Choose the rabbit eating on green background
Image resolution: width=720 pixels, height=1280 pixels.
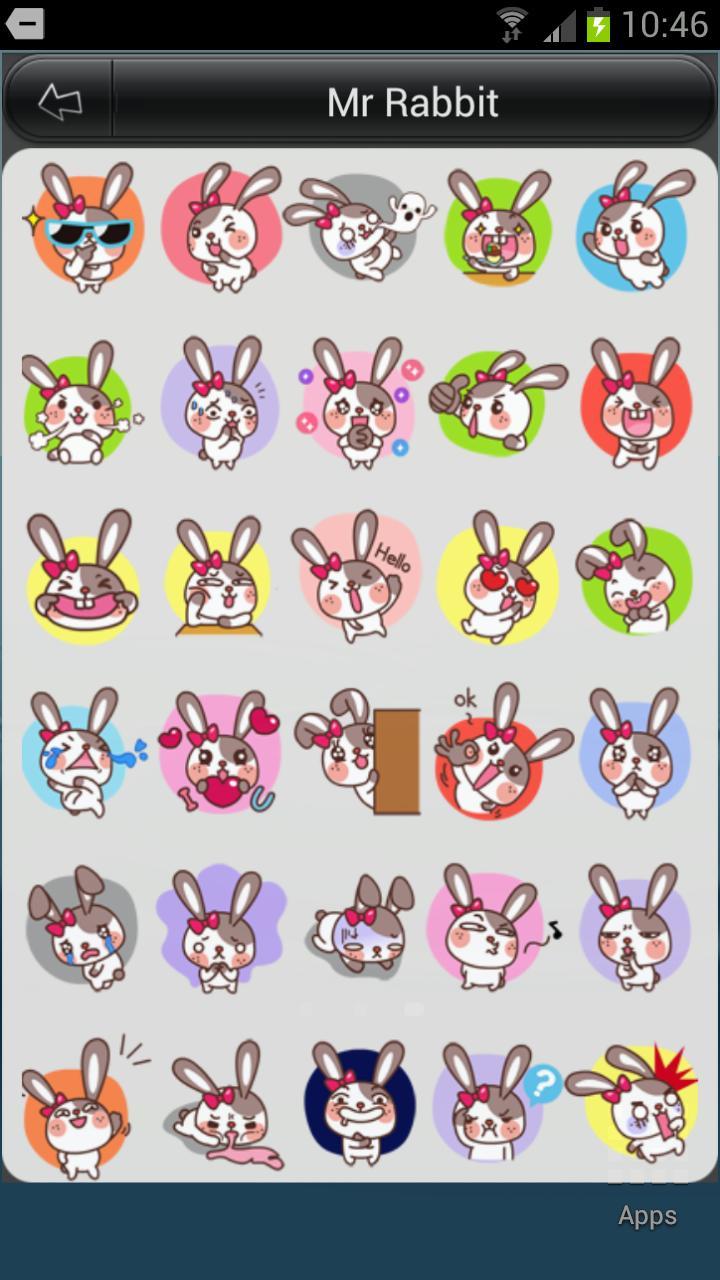pos(497,230)
